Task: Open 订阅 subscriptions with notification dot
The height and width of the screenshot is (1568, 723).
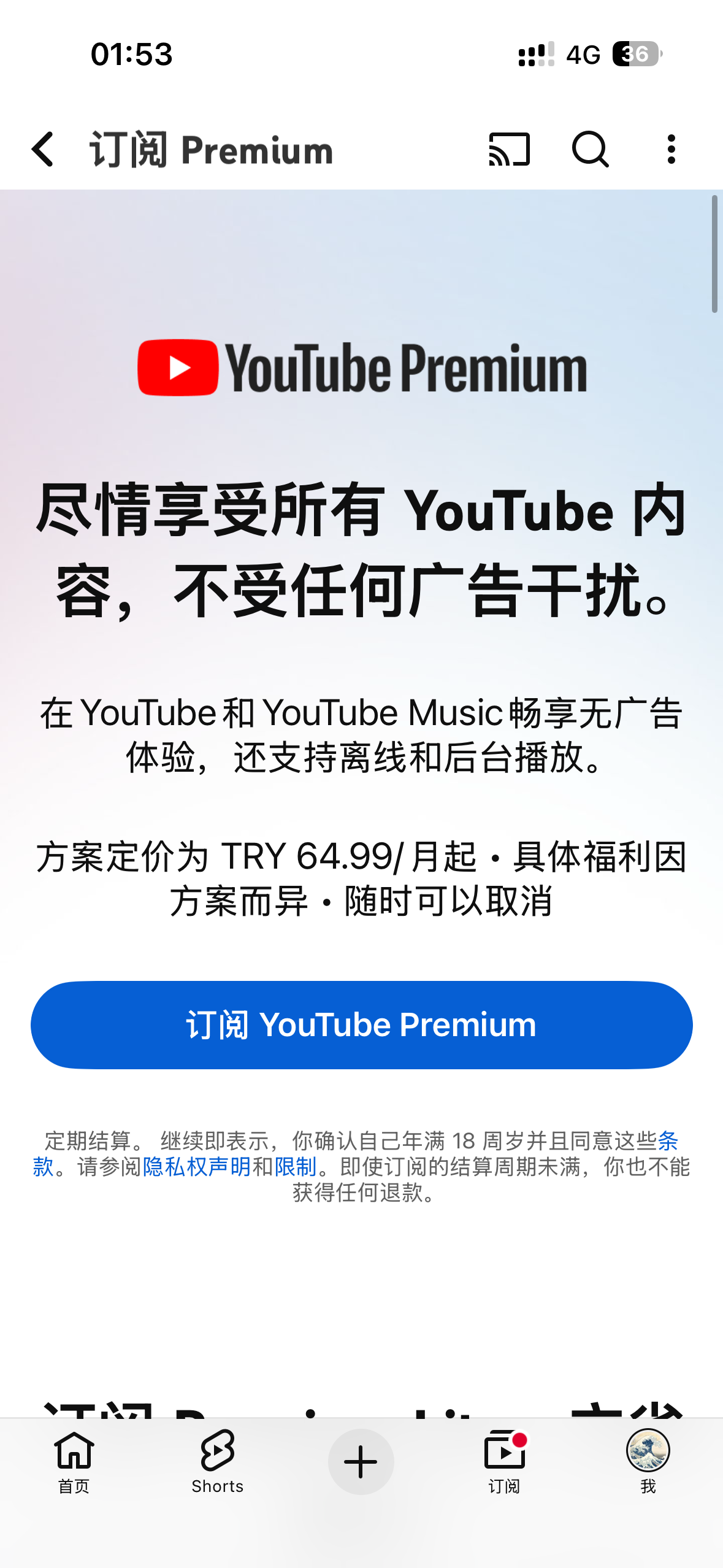Action: pyautogui.click(x=504, y=1459)
